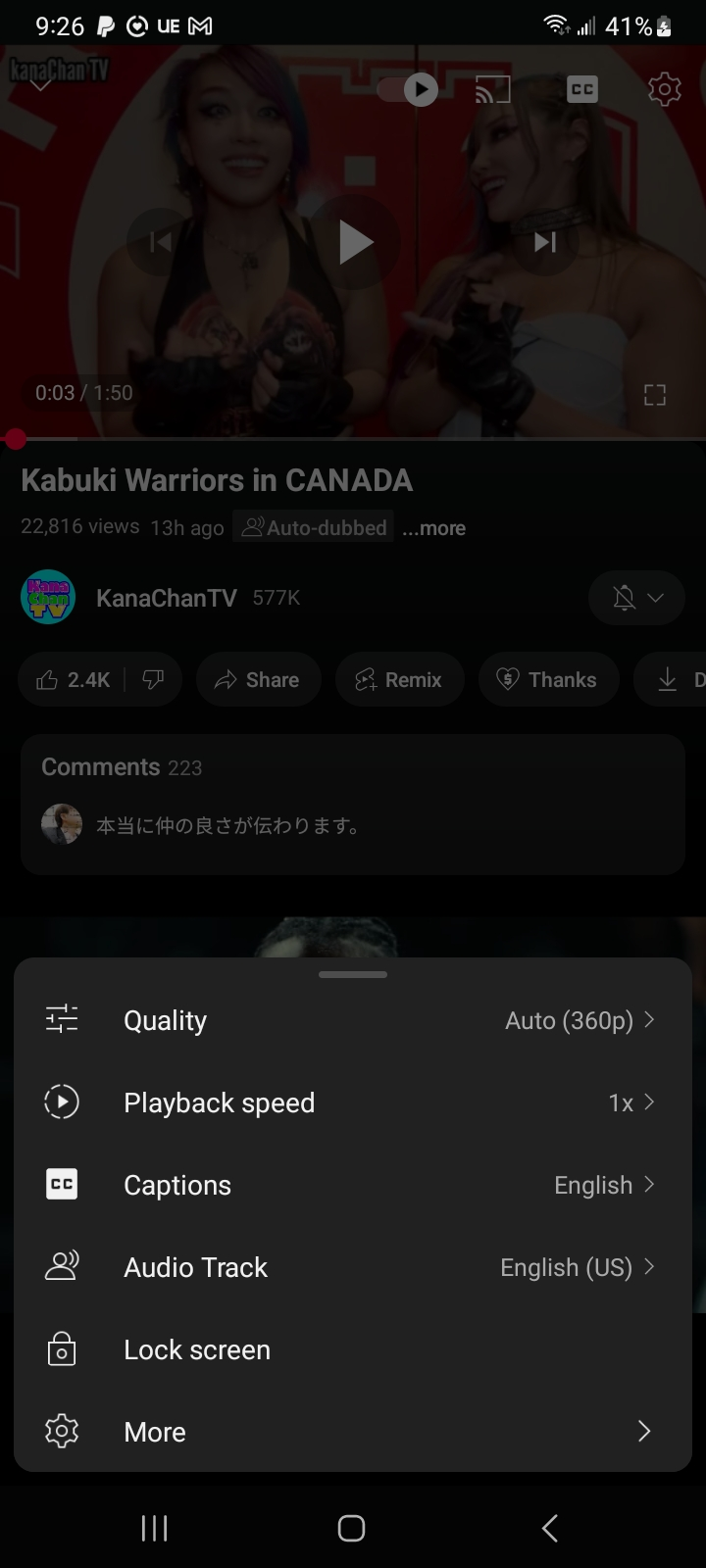The width and height of the screenshot is (706, 1568).
Task: Open Captions language options
Action: click(353, 1185)
